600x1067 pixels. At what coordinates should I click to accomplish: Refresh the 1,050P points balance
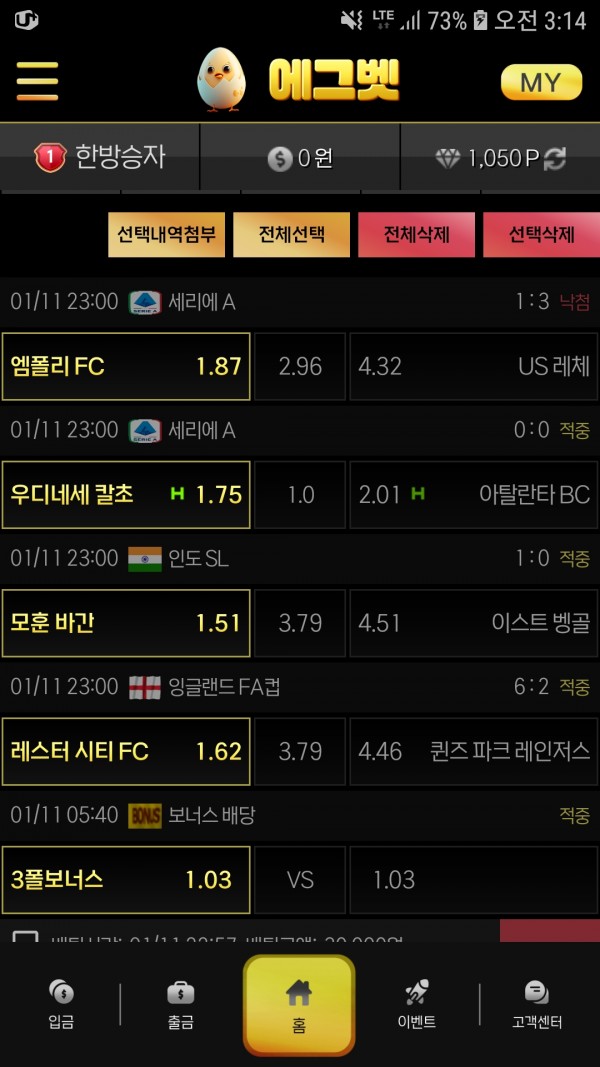point(555,158)
